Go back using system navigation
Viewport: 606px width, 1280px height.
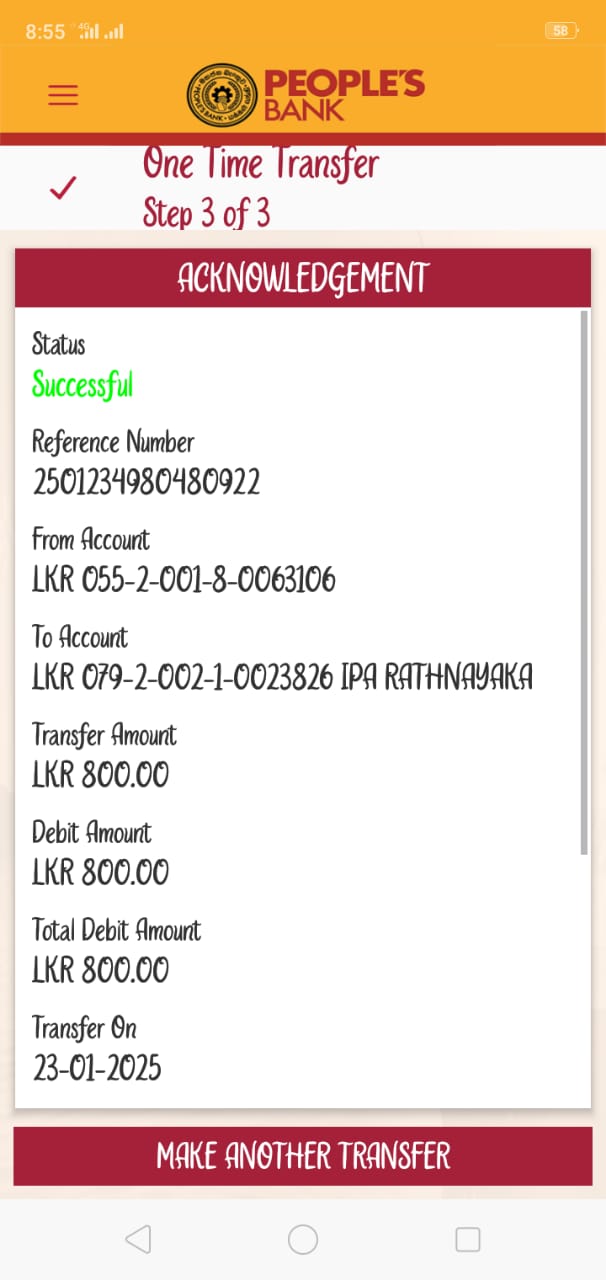point(138,1240)
